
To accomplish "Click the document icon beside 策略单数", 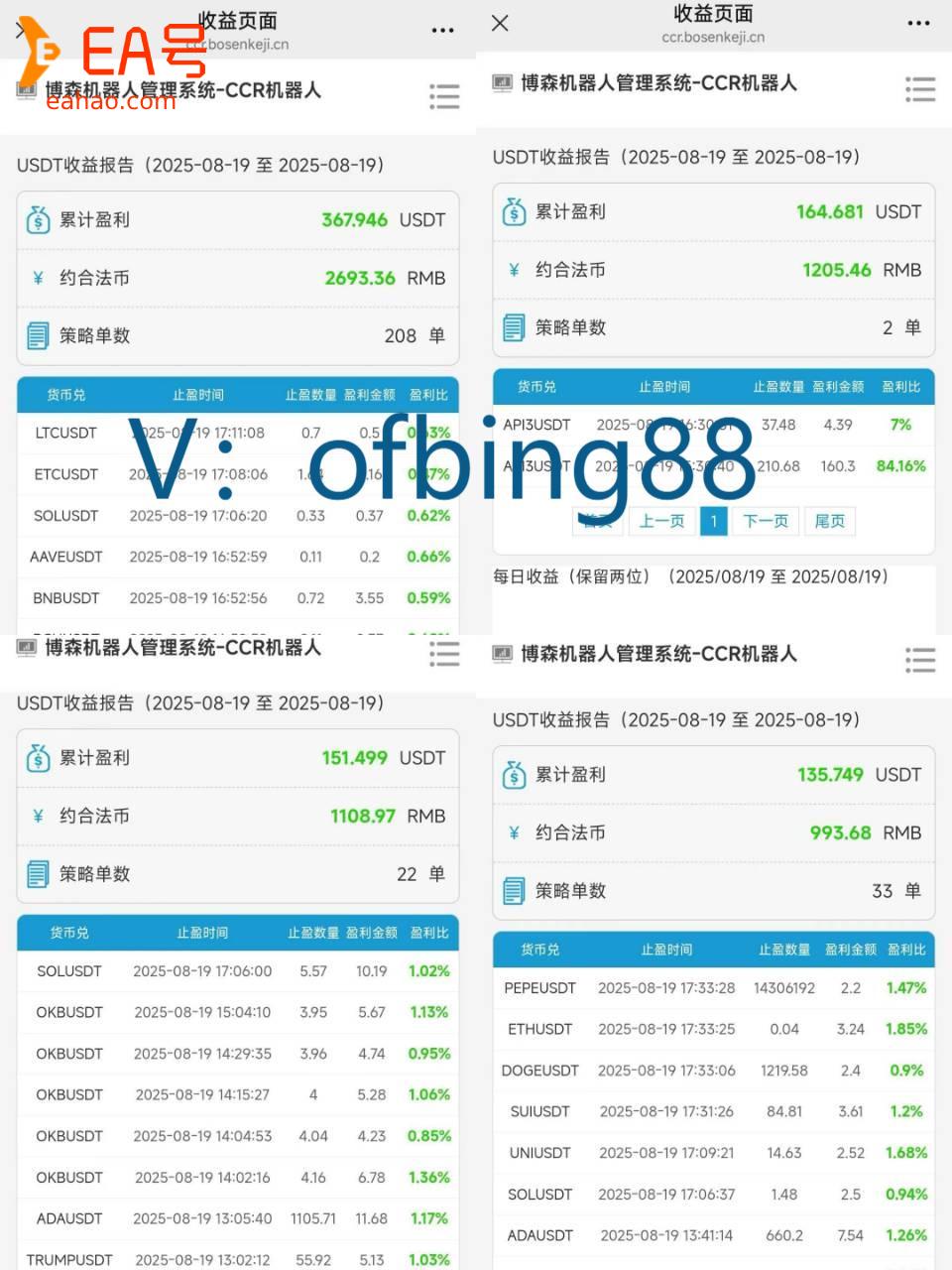I will tap(38, 335).
